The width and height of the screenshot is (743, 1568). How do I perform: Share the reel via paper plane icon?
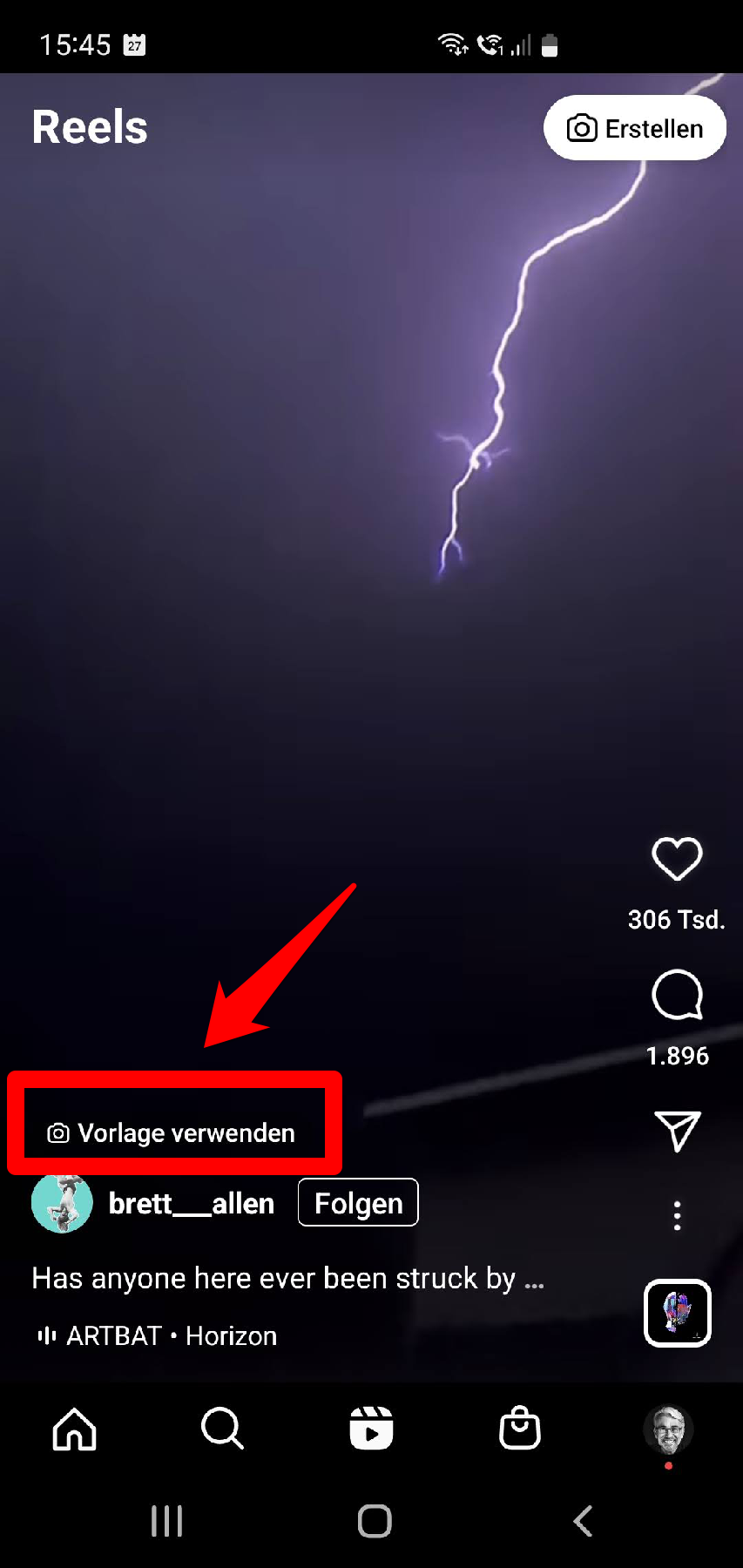(677, 1131)
